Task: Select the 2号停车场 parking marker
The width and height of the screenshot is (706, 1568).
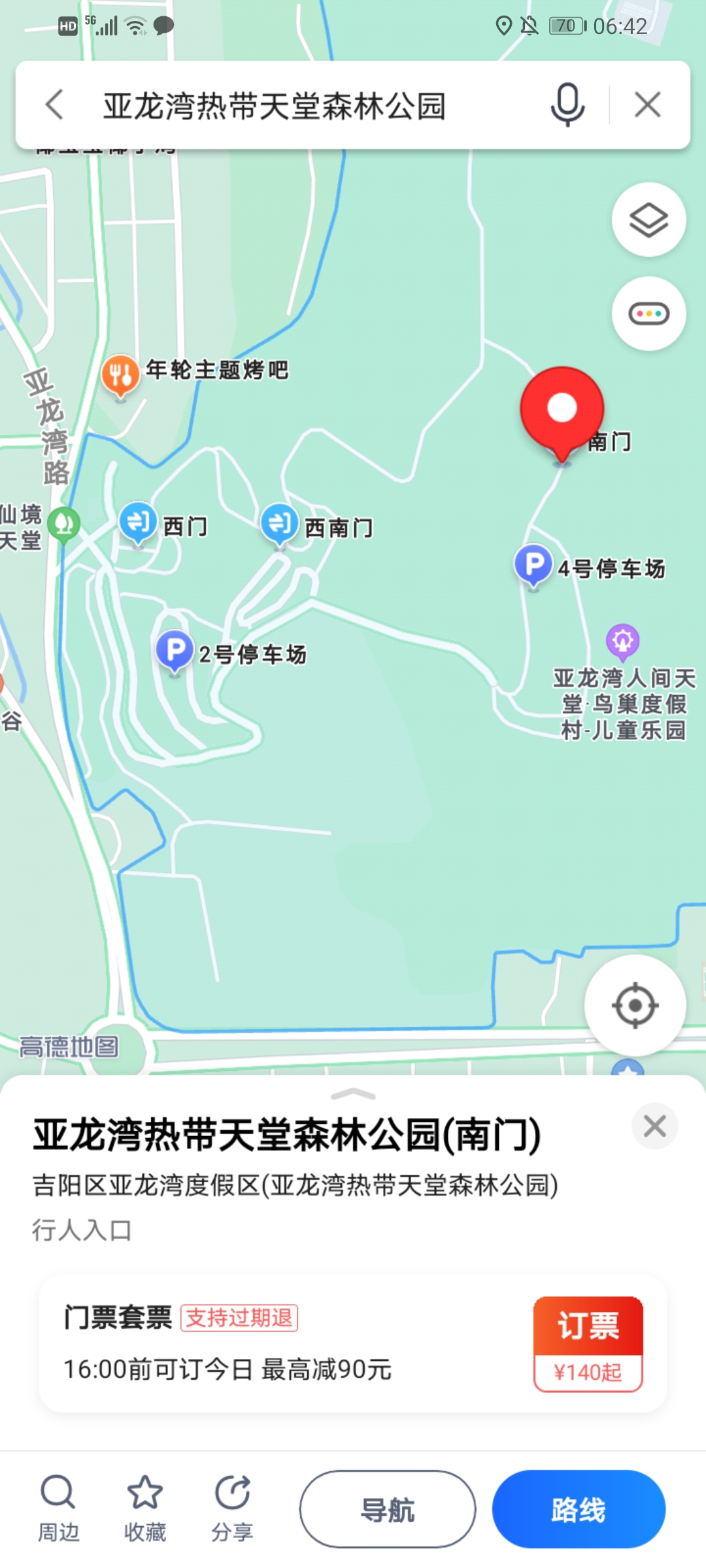Action: coord(175,651)
